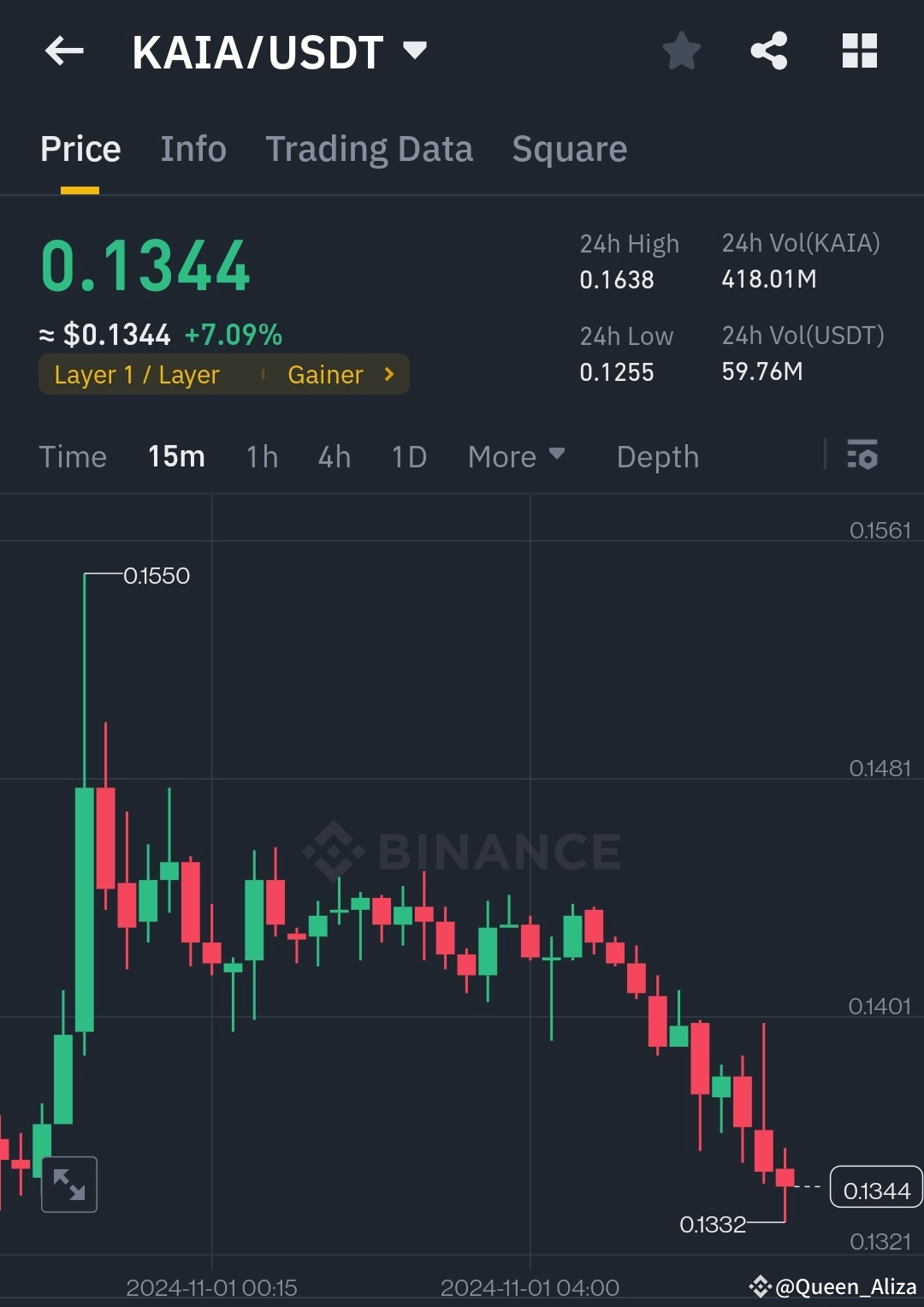
Task: Tap the star to favorite KAIA/USDT
Action: 682,51
